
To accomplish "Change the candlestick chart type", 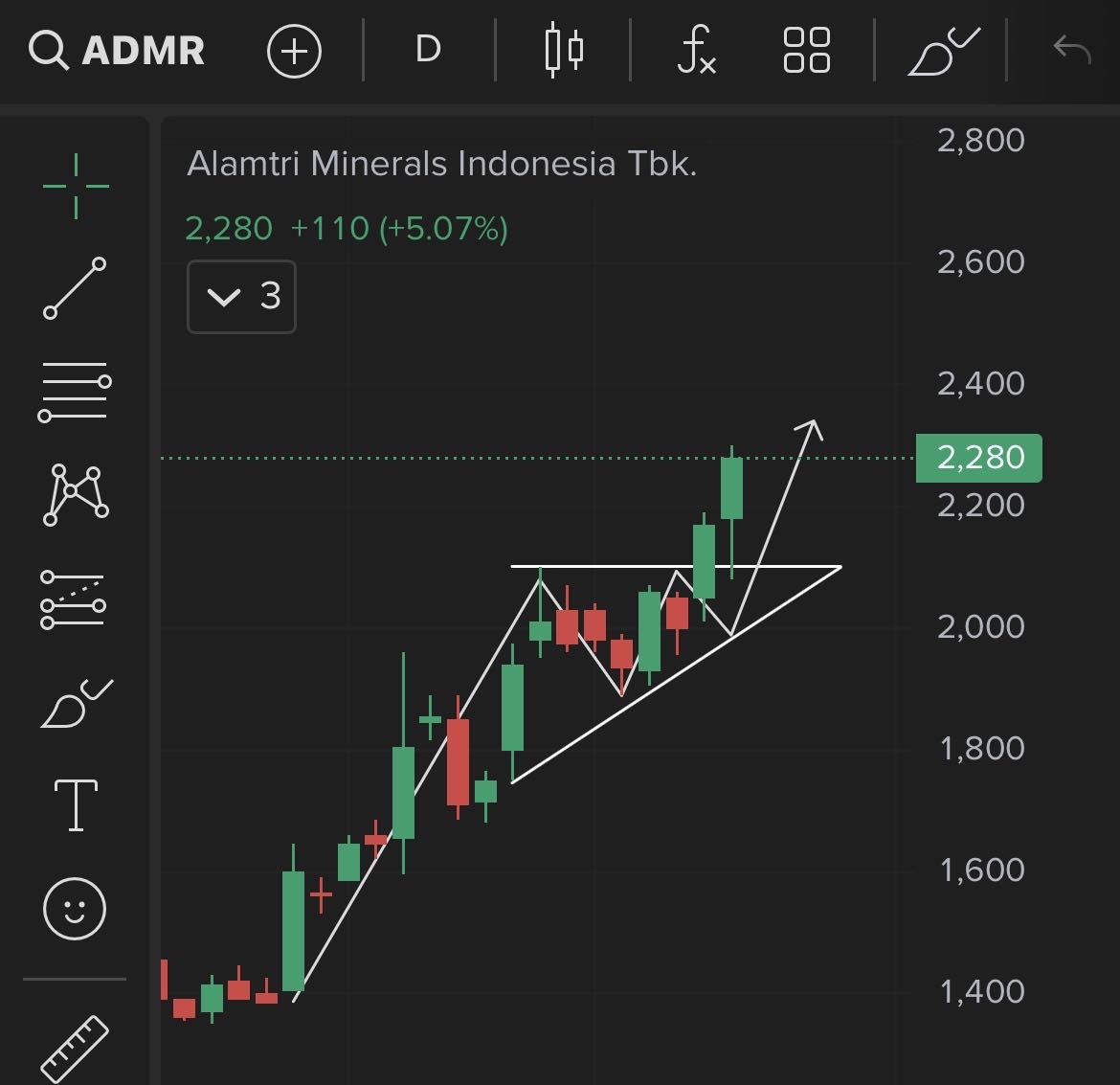I will (x=564, y=50).
